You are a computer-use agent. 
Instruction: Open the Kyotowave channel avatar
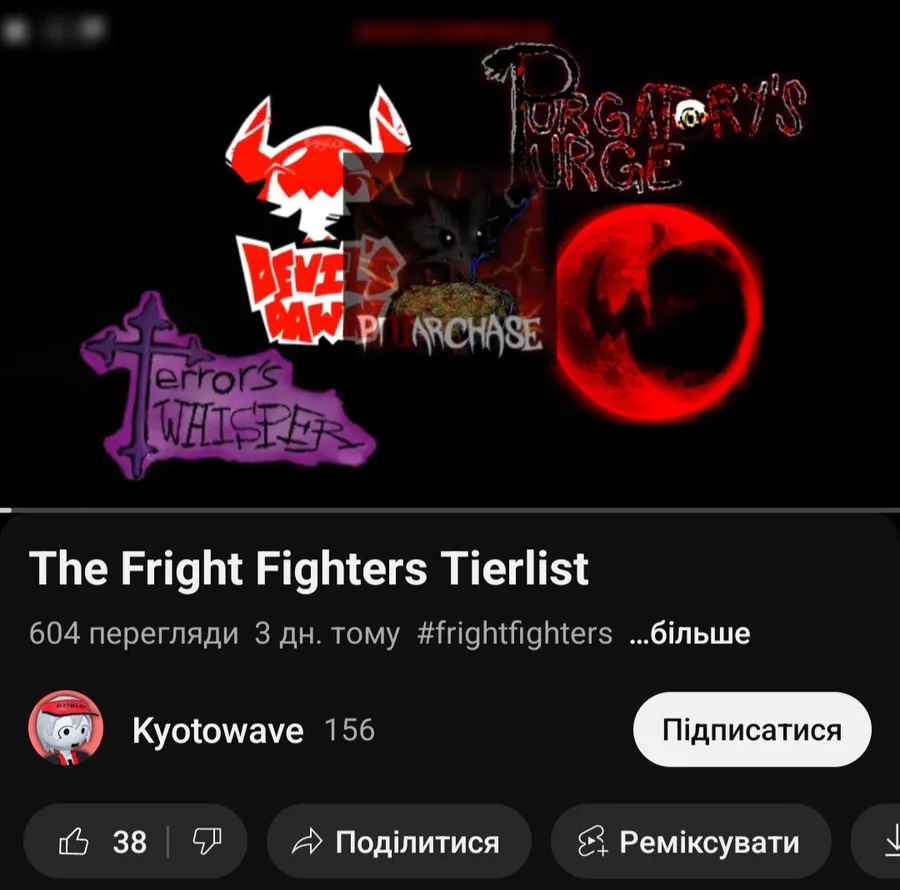(x=66, y=728)
